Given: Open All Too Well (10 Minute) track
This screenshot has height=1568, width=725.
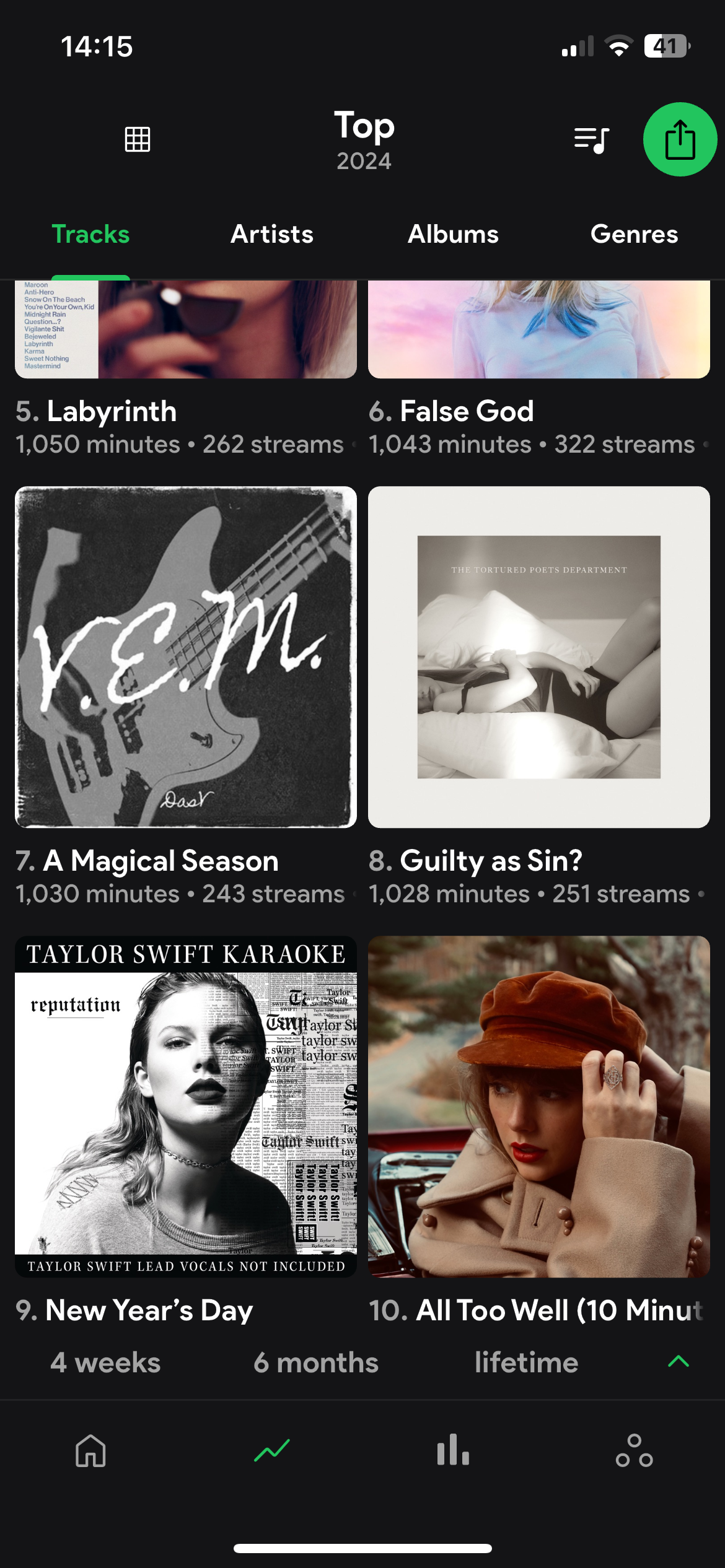Looking at the screenshot, I should (538, 1107).
